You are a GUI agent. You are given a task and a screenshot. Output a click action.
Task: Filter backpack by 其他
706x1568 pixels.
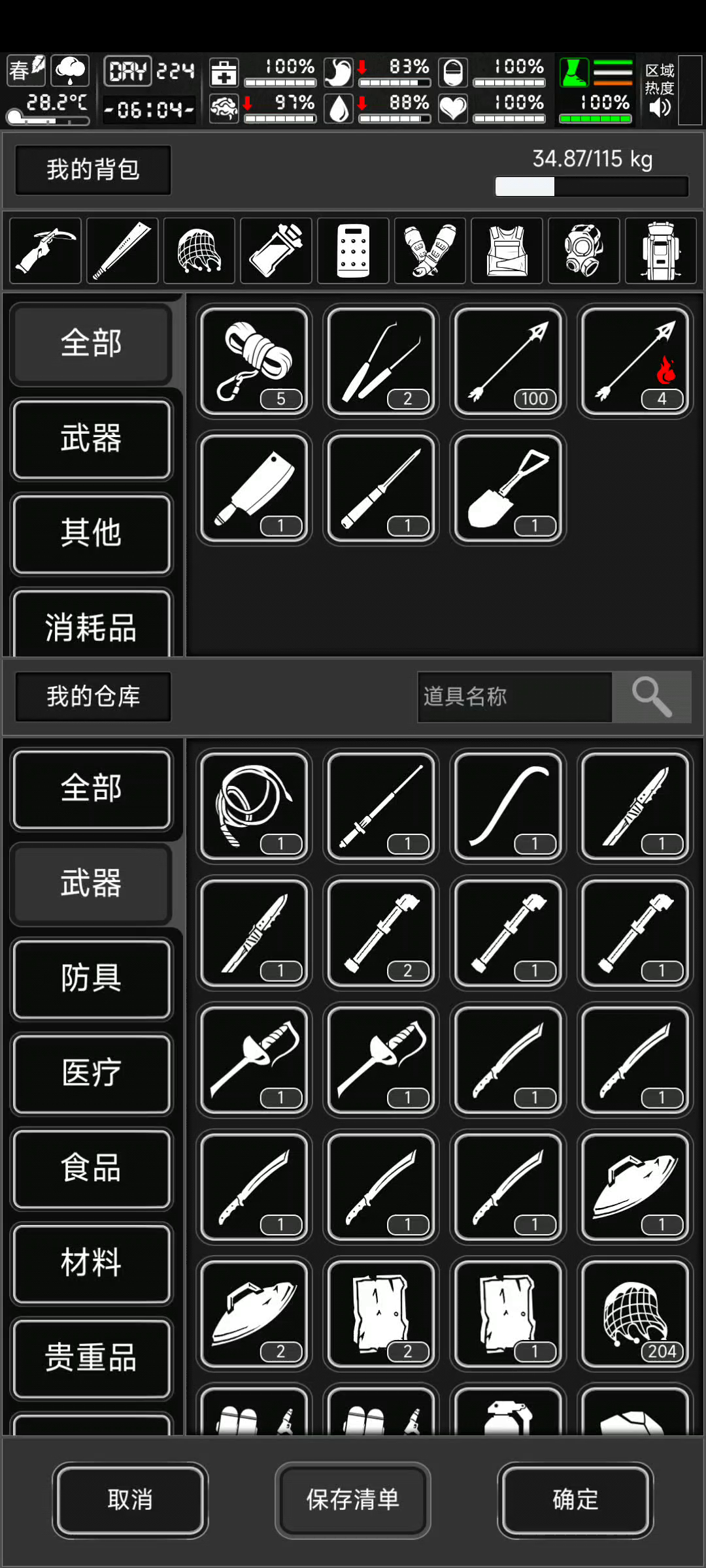(x=92, y=532)
